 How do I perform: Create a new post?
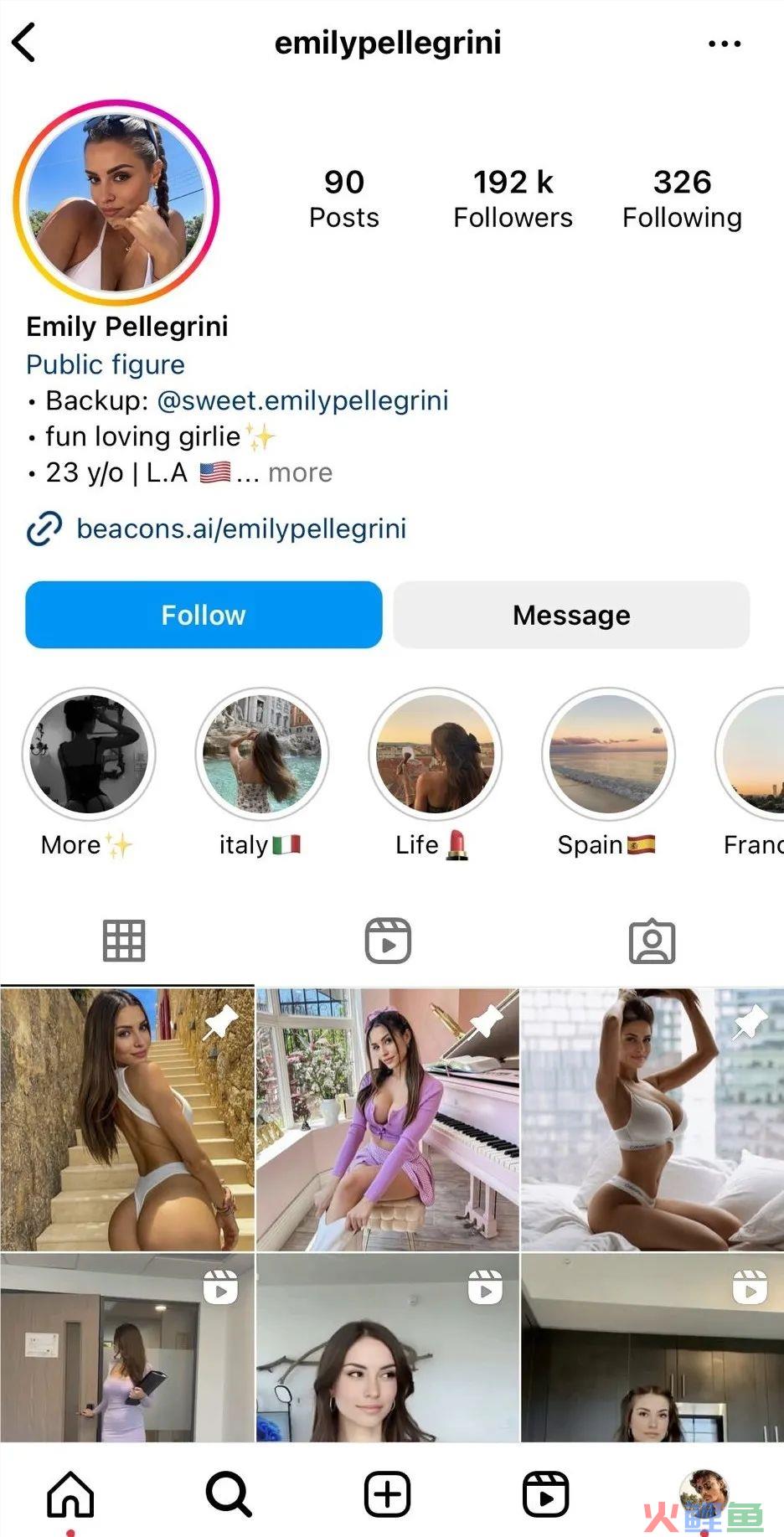387,1493
